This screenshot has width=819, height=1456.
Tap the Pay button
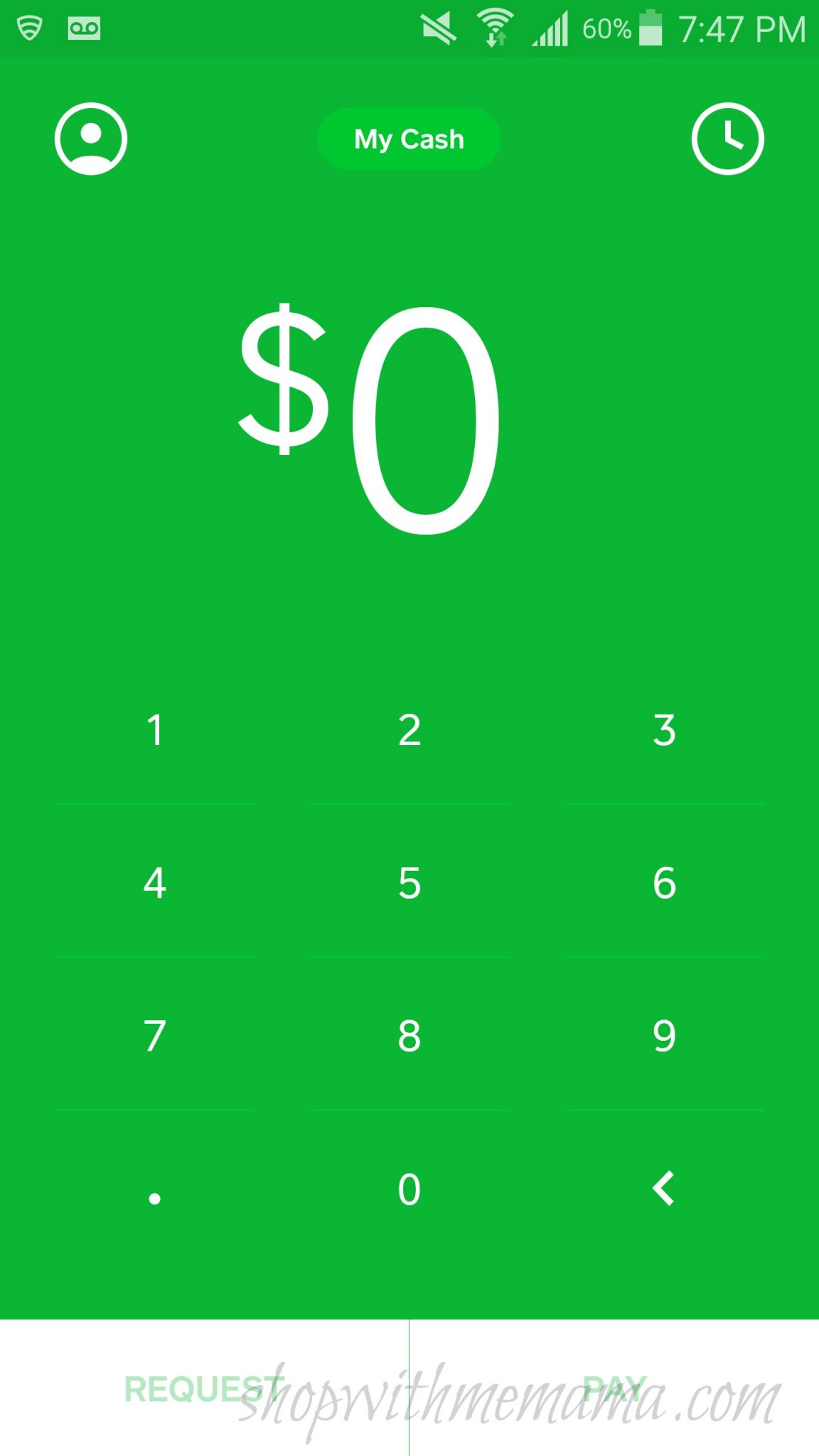pyautogui.click(x=614, y=1388)
